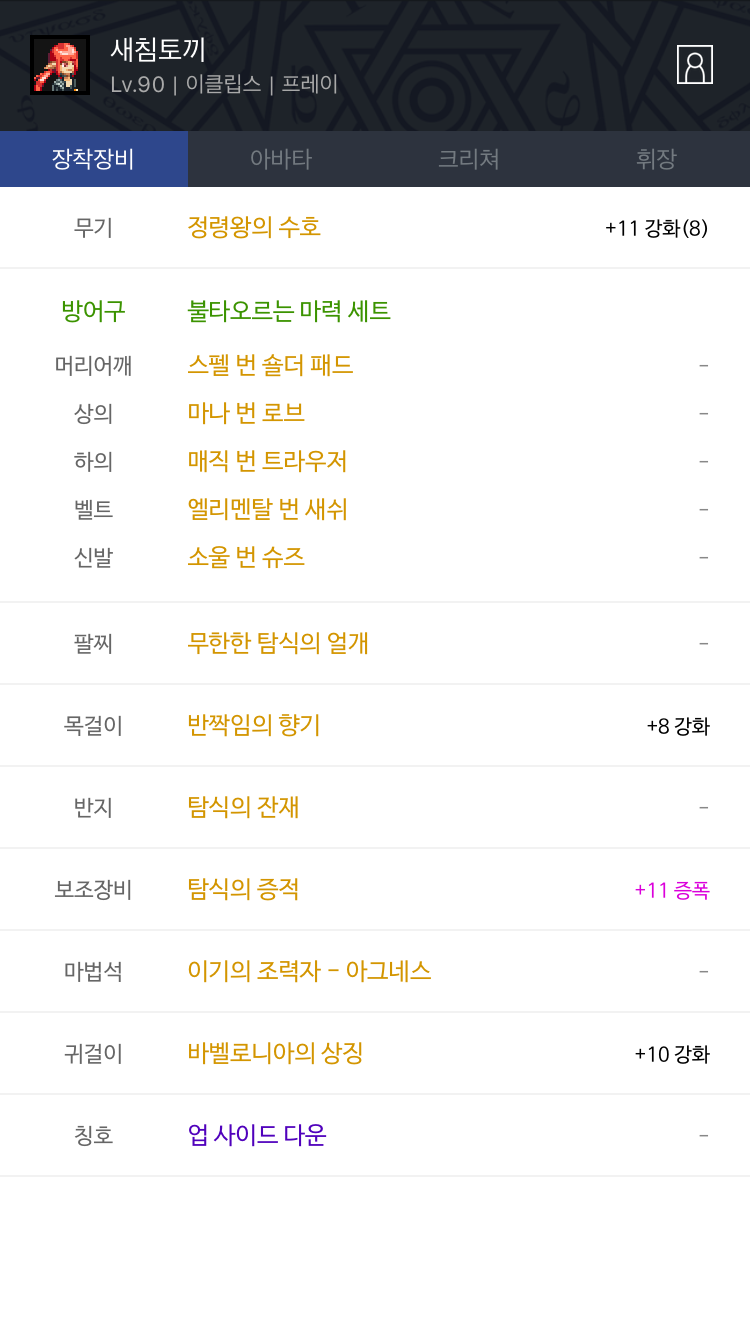This screenshot has height=1334, width=750.
Task: Open magic stone 이기의 조력자 - 아그네스
Action: [309, 971]
